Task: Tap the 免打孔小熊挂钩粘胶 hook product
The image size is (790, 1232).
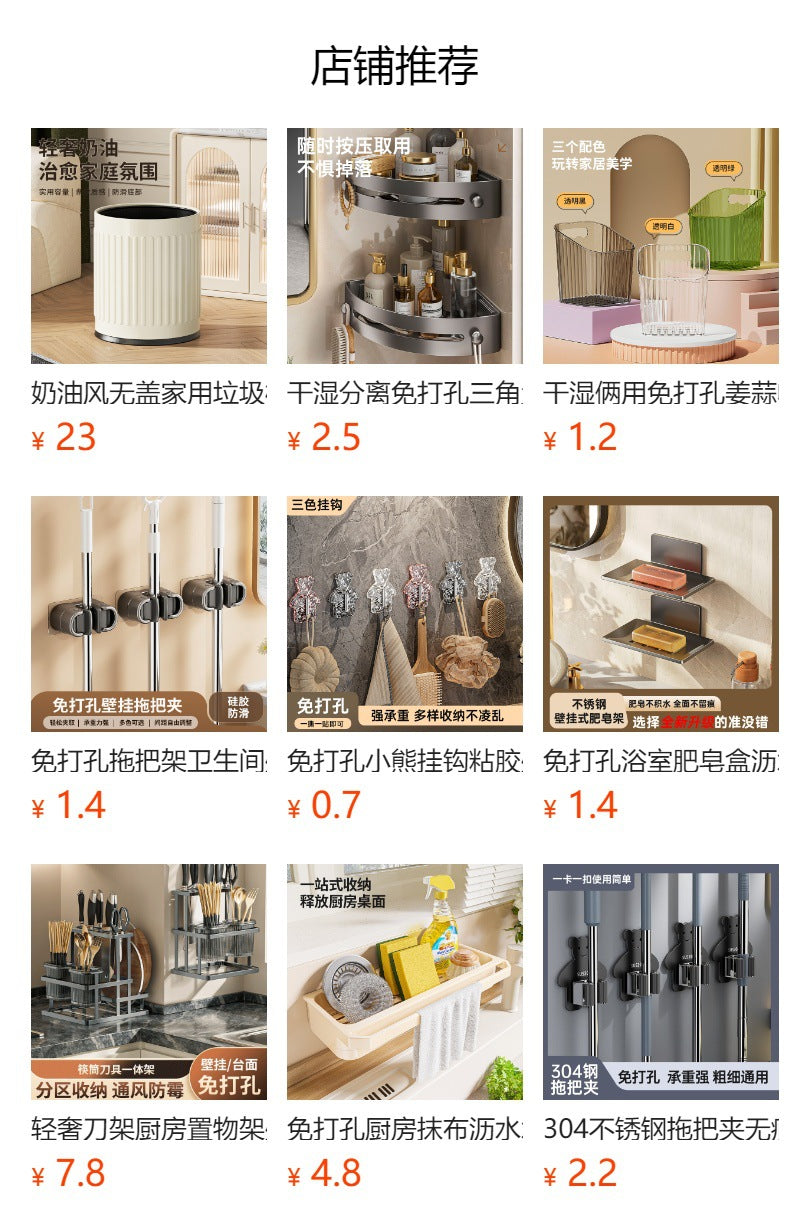Action: [405, 614]
